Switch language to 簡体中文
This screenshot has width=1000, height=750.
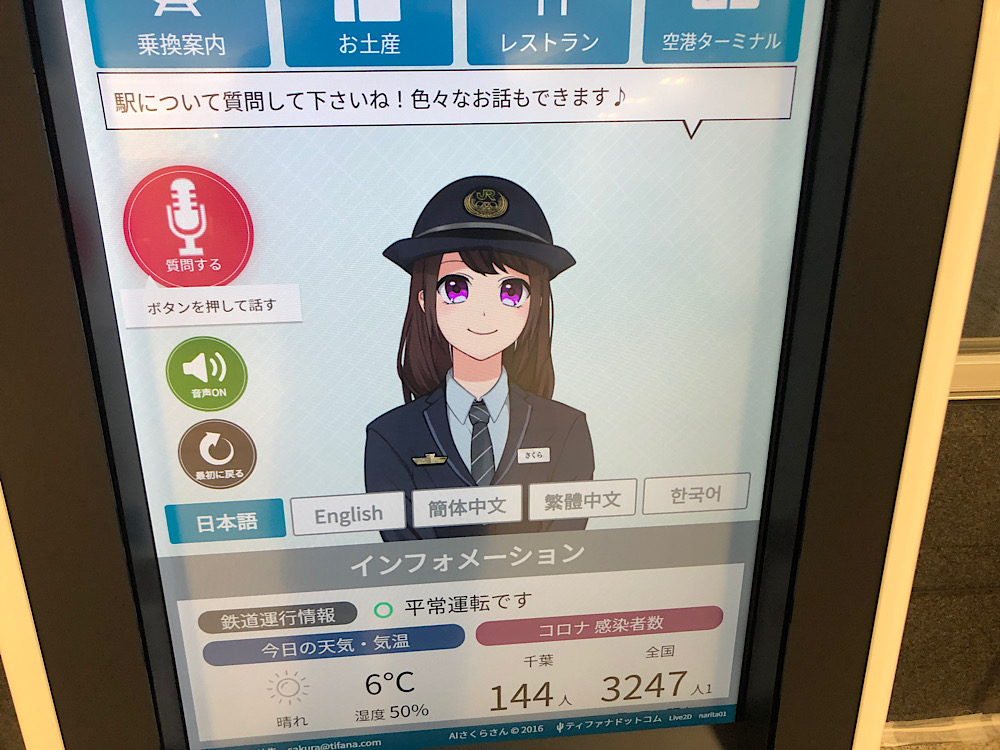click(467, 506)
